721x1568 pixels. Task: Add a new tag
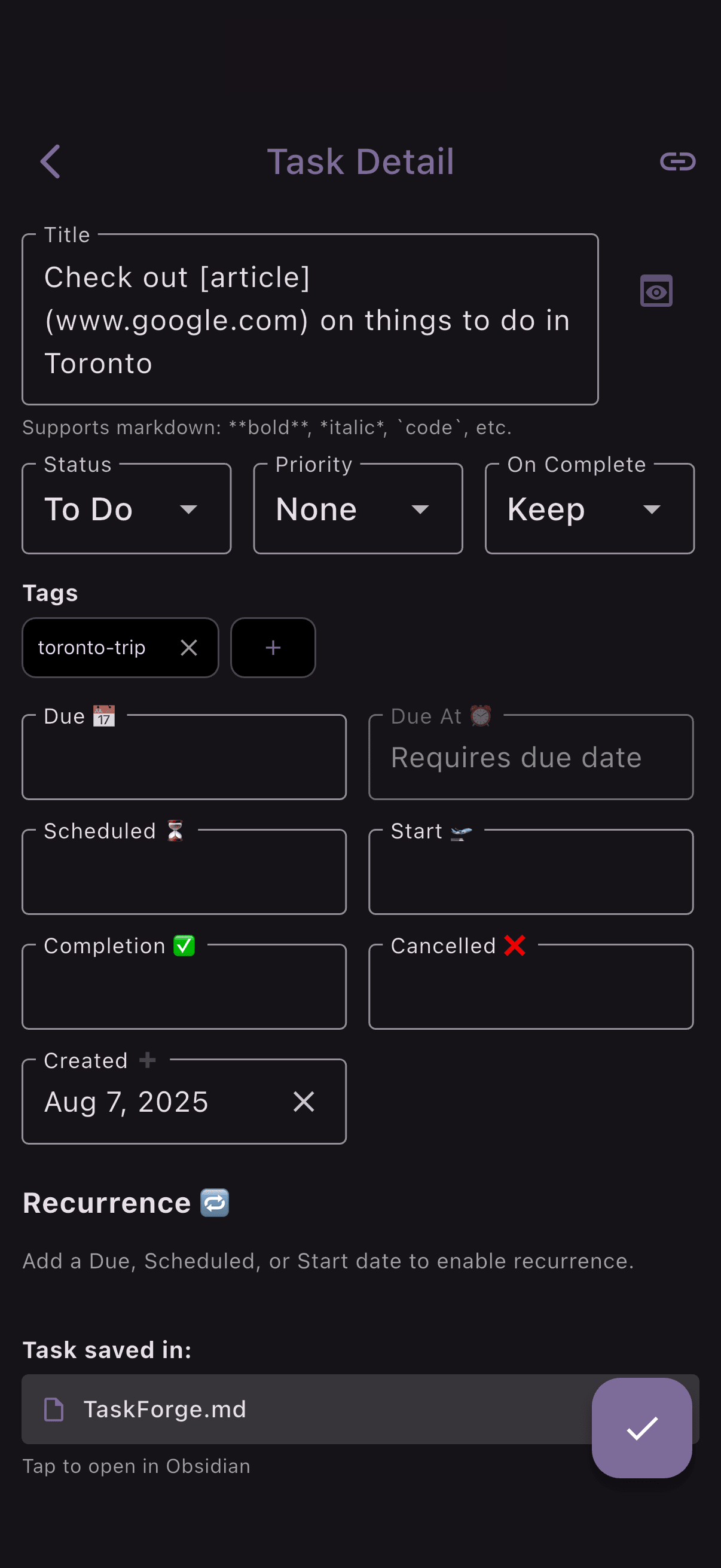coord(273,648)
